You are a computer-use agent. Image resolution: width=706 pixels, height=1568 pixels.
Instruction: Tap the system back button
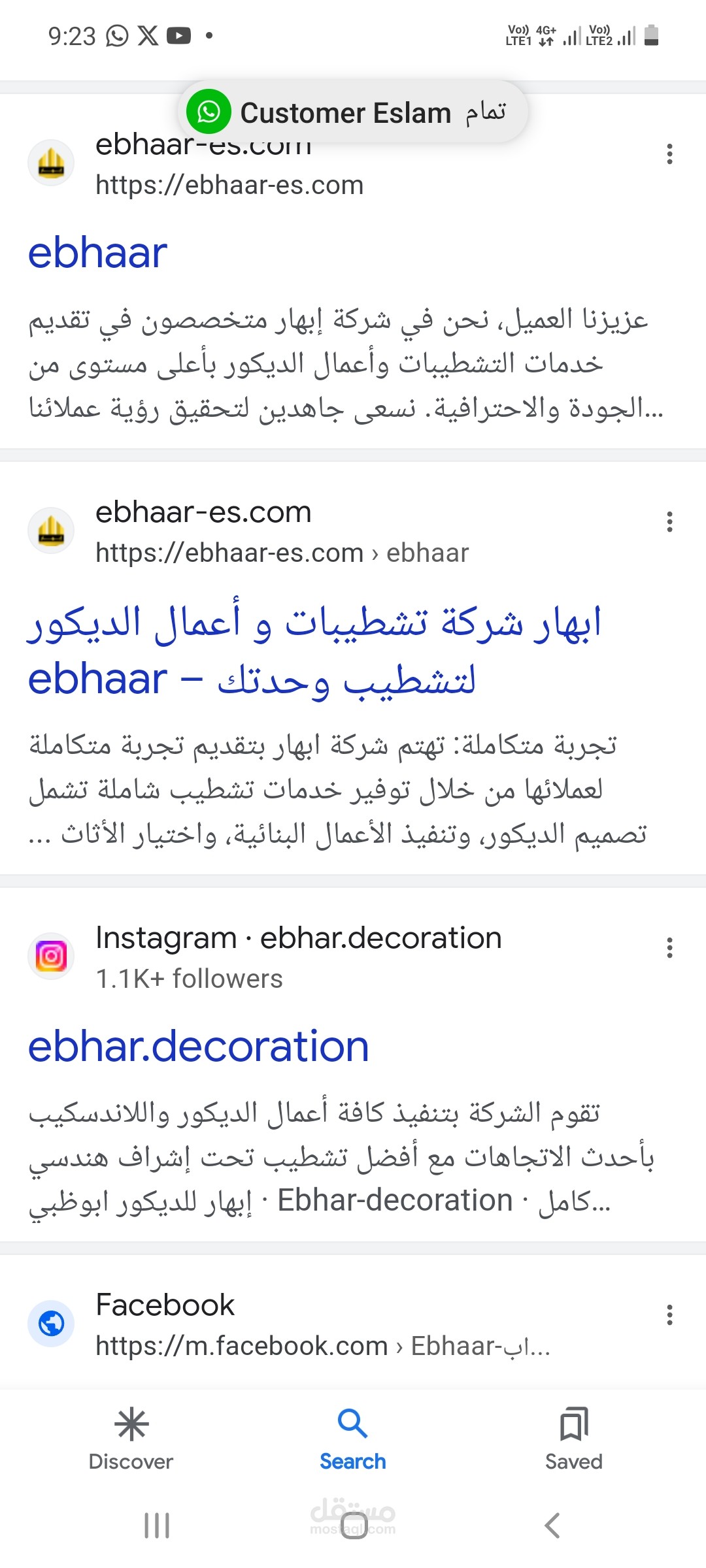[x=552, y=1526]
